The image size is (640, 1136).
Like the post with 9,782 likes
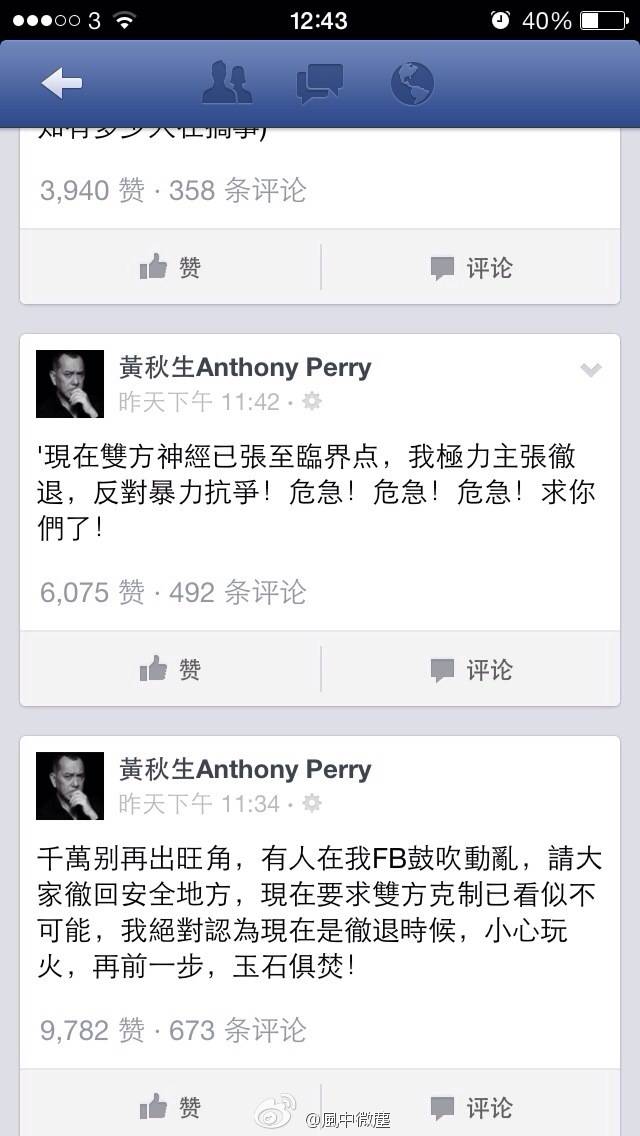pos(170,1106)
